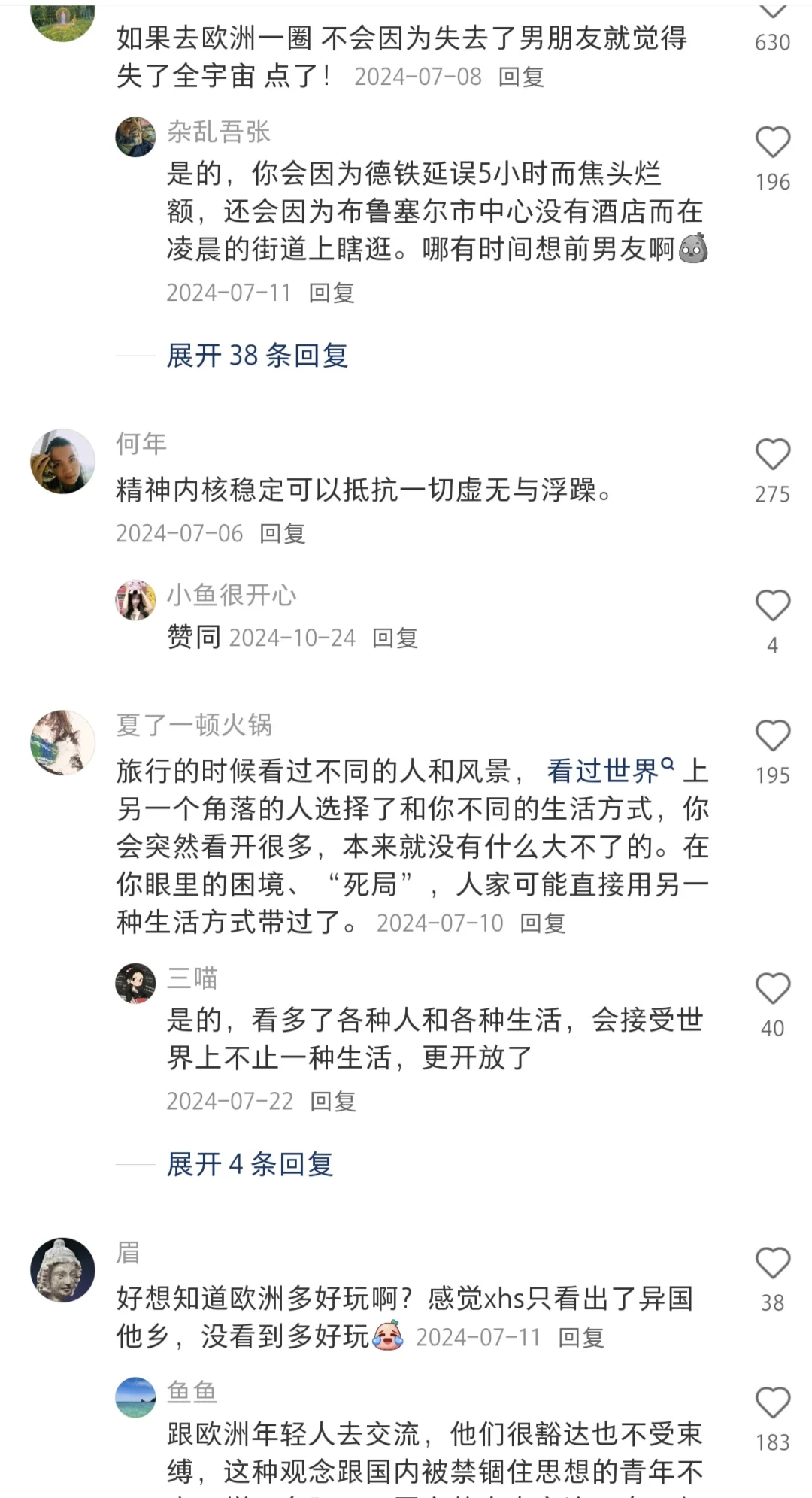Like 鱼鱼's reply
Screen dimensions: 812x1498
point(772,1403)
